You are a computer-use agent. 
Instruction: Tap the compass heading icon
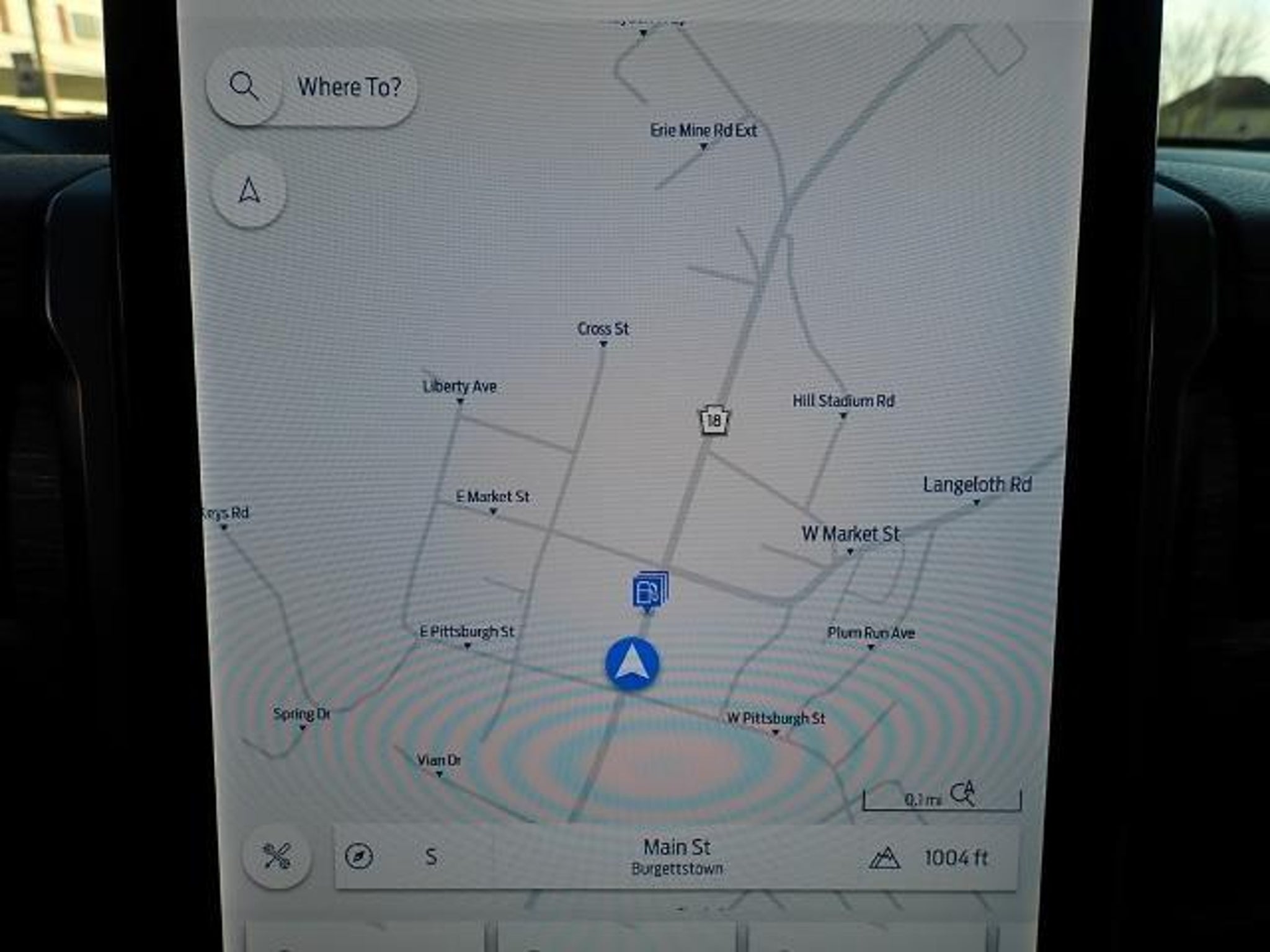pyautogui.click(x=358, y=857)
